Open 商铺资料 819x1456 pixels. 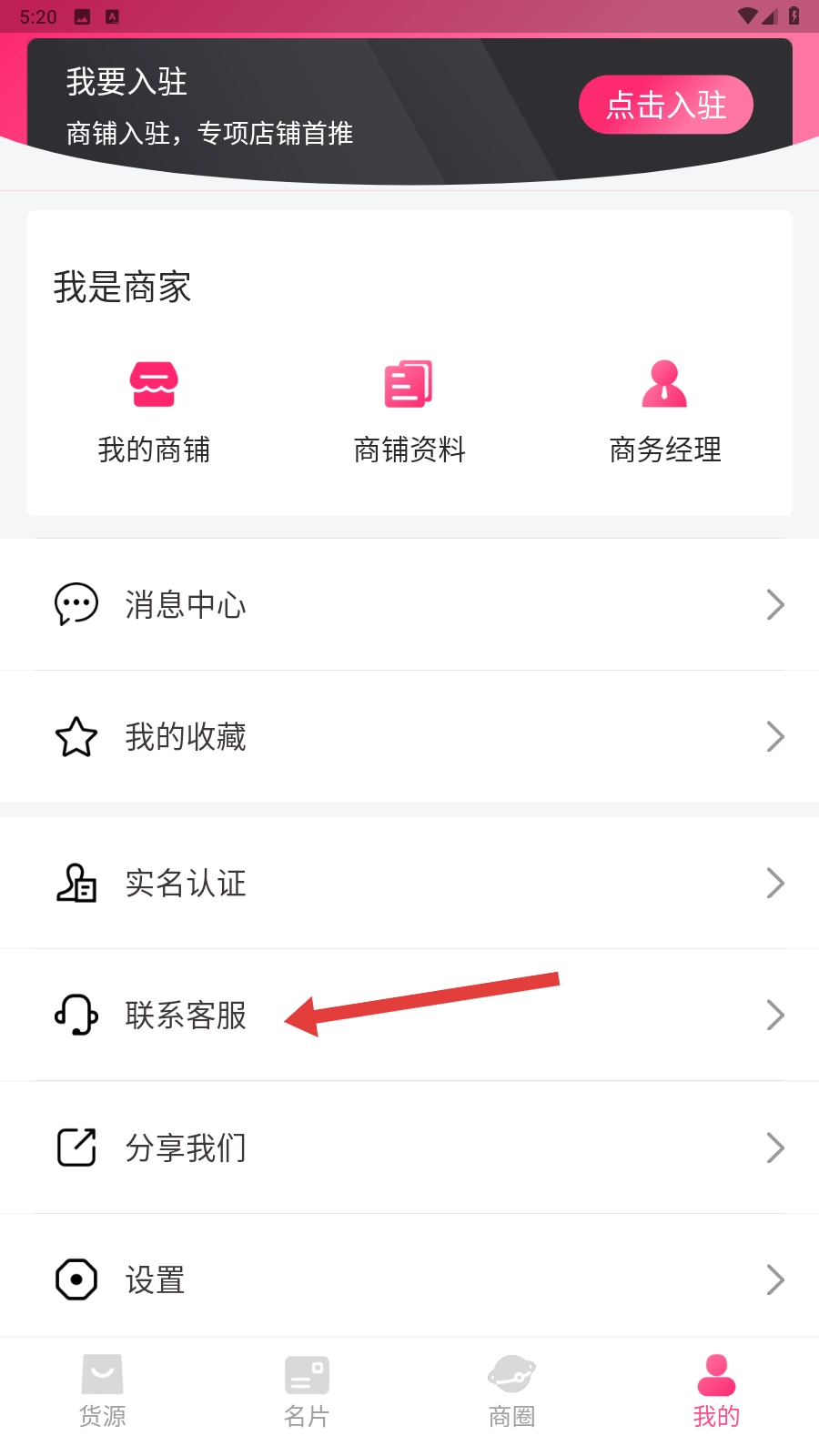tap(409, 411)
